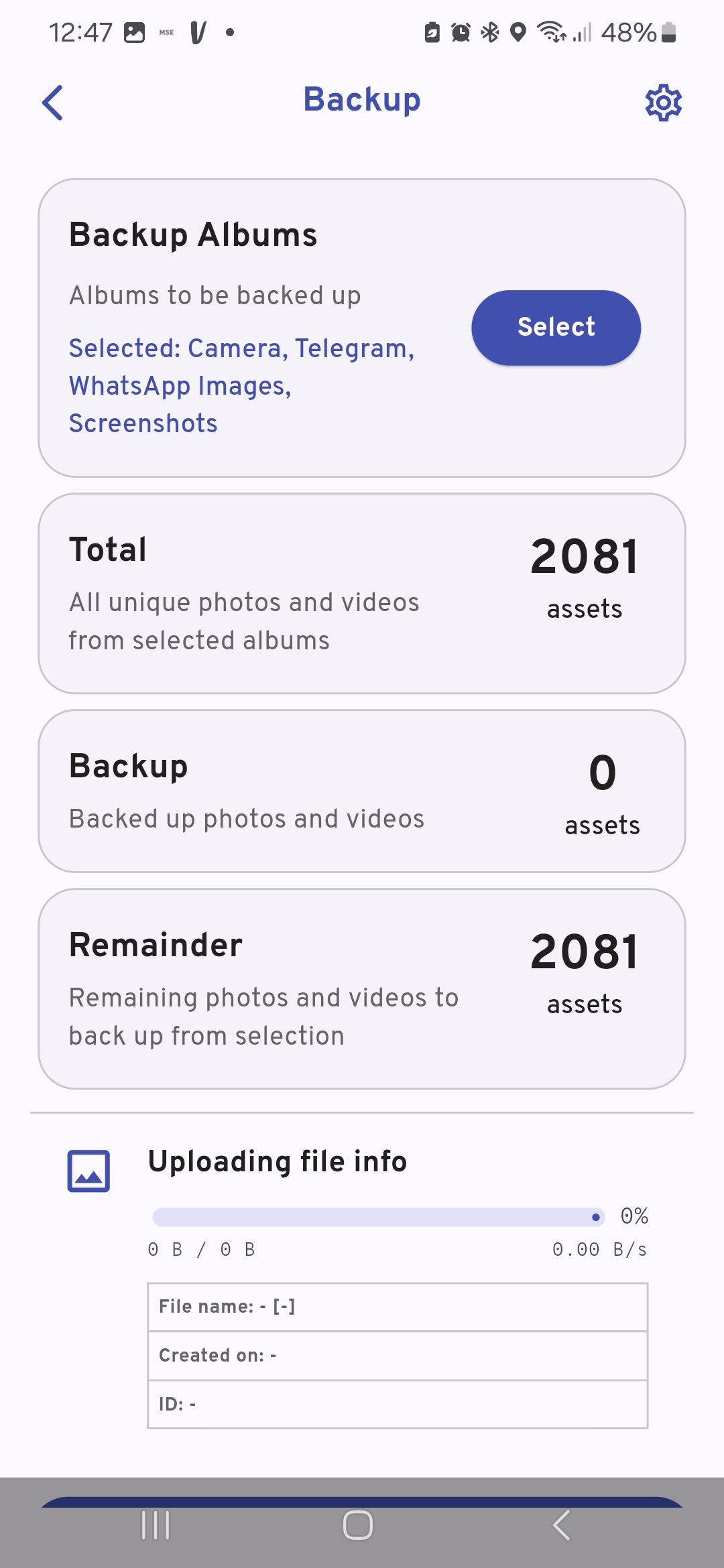Viewport: 724px width, 1568px height.
Task: Go back using the app bar arrow
Action: pos(52,103)
